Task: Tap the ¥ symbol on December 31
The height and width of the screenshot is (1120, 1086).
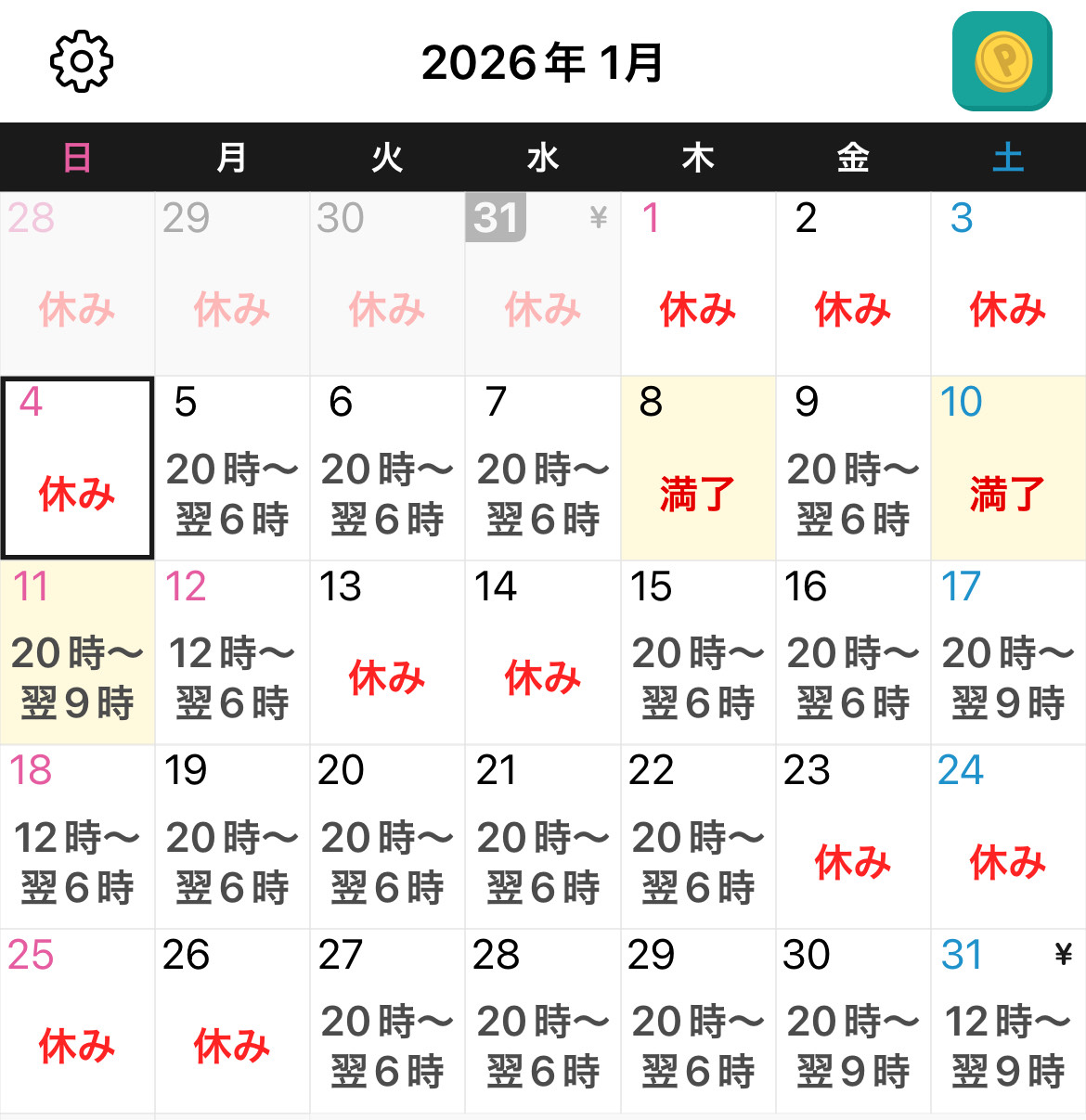Action: pyautogui.click(x=597, y=218)
